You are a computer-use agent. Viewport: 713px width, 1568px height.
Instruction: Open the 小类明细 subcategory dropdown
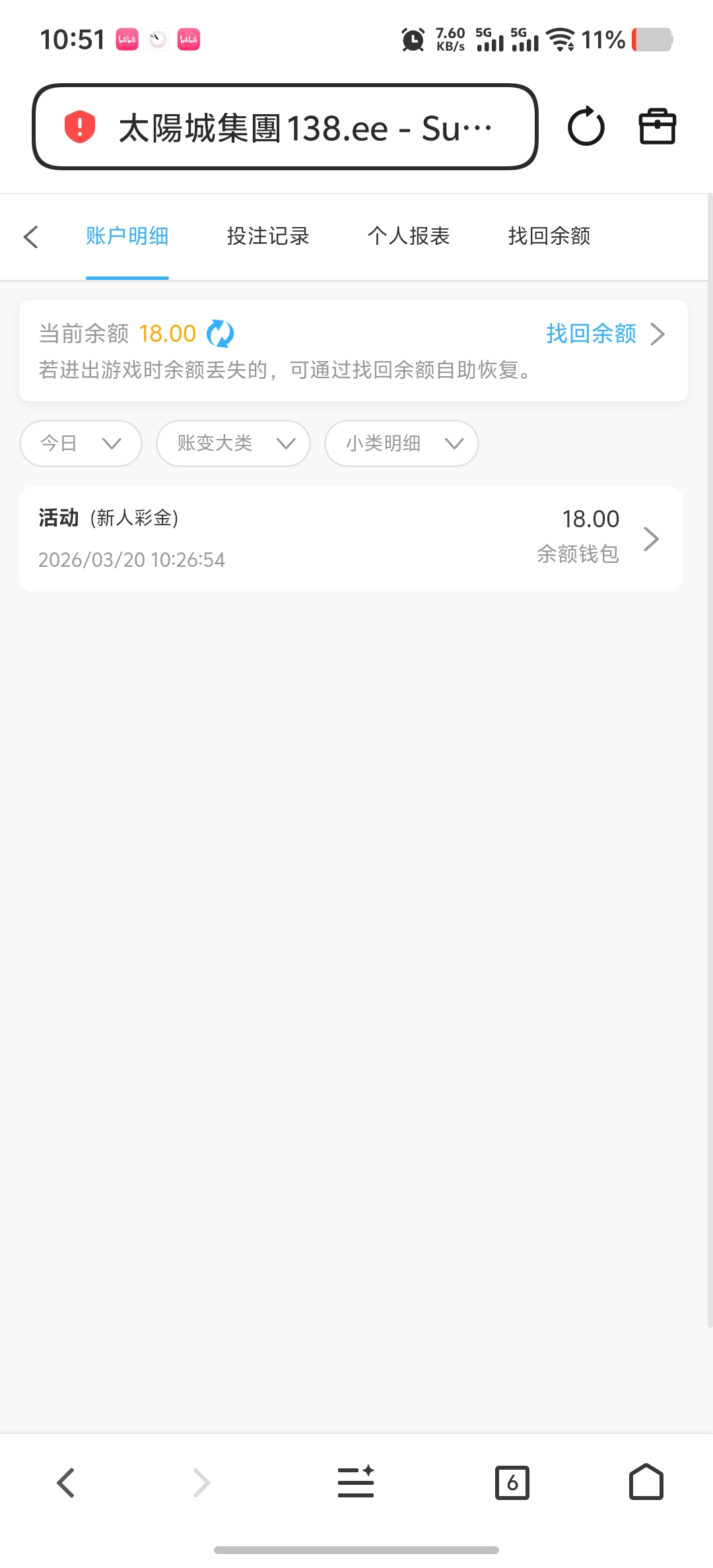point(401,443)
